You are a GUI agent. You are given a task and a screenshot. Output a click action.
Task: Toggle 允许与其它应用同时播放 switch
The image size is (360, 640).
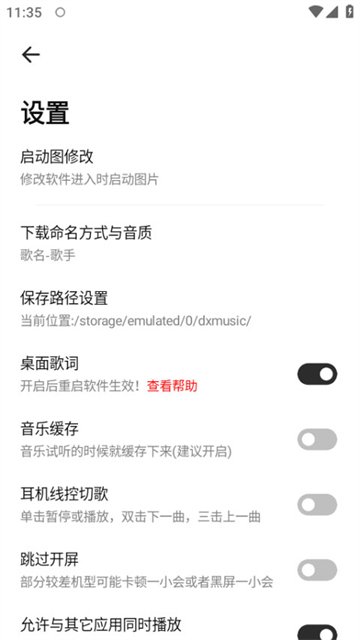pyautogui.click(x=317, y=632)
